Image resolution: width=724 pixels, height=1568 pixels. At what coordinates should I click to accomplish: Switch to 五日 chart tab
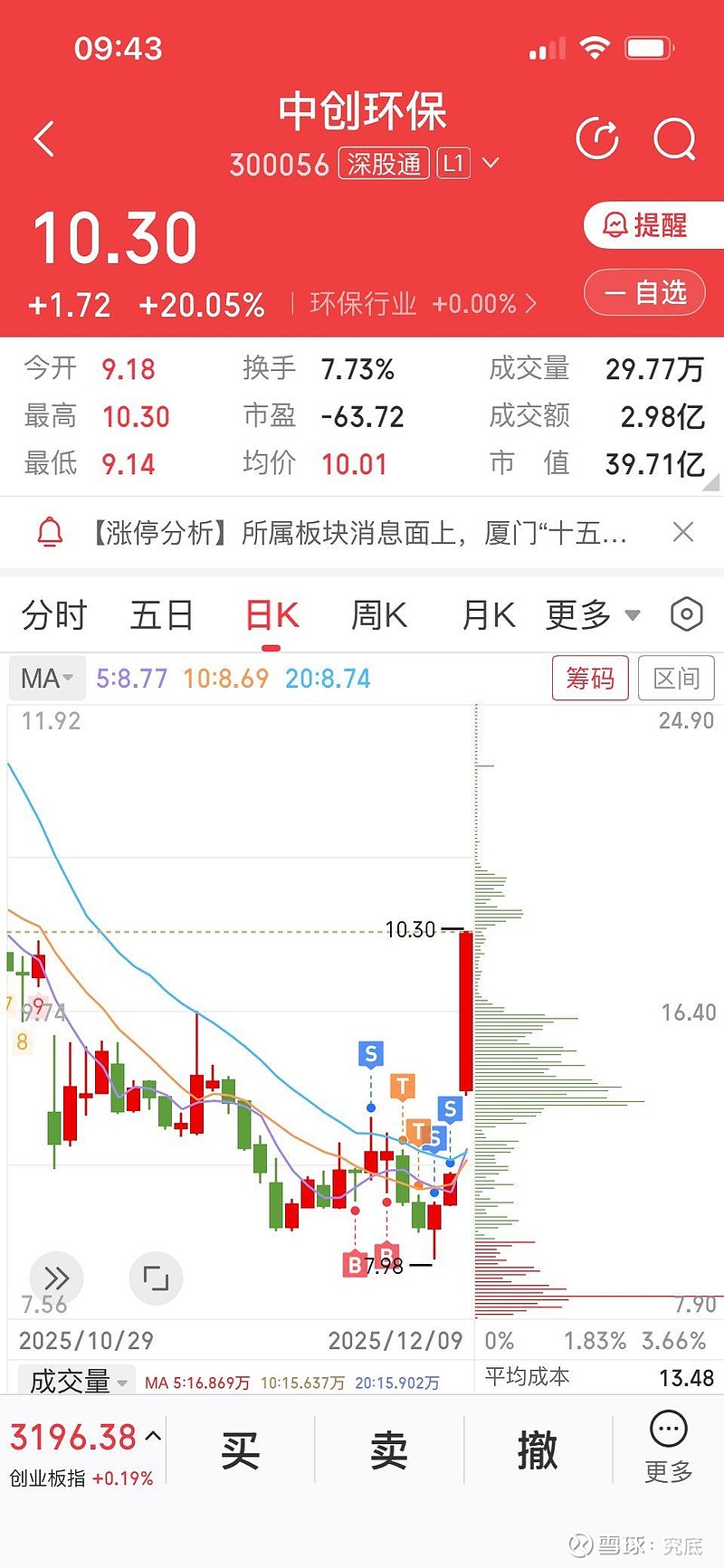click(x=162, y=615)
